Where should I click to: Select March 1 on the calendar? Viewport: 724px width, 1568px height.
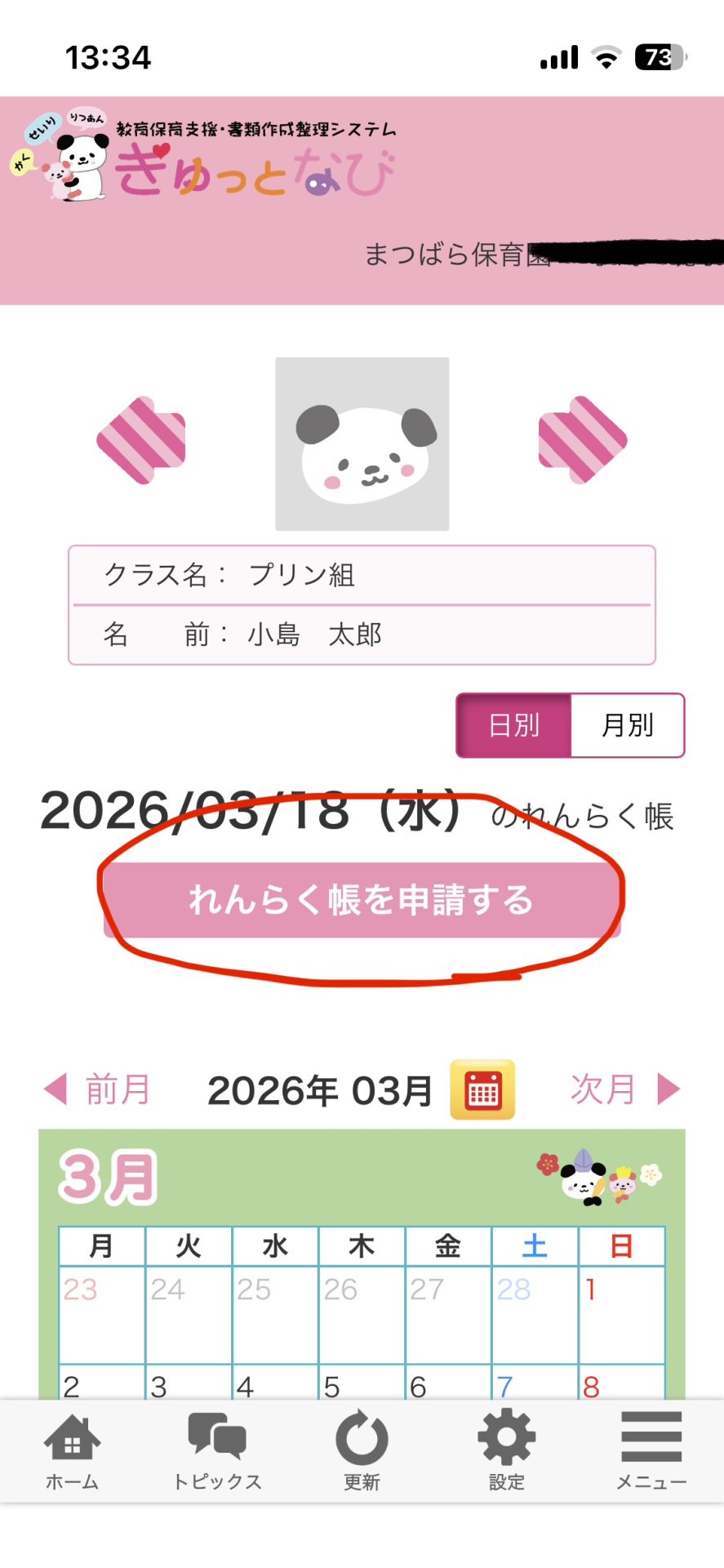tap(621, 1313)
